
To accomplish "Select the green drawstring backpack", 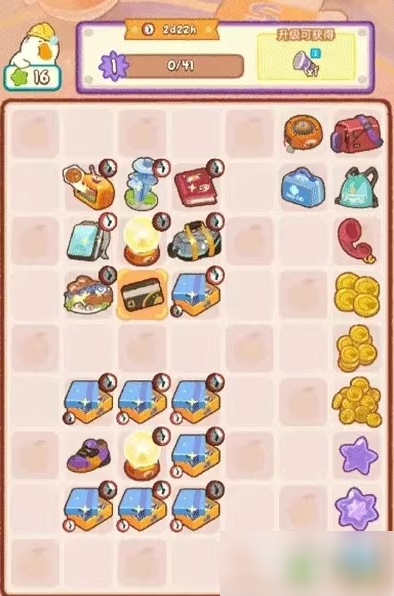I will (356, 187).
